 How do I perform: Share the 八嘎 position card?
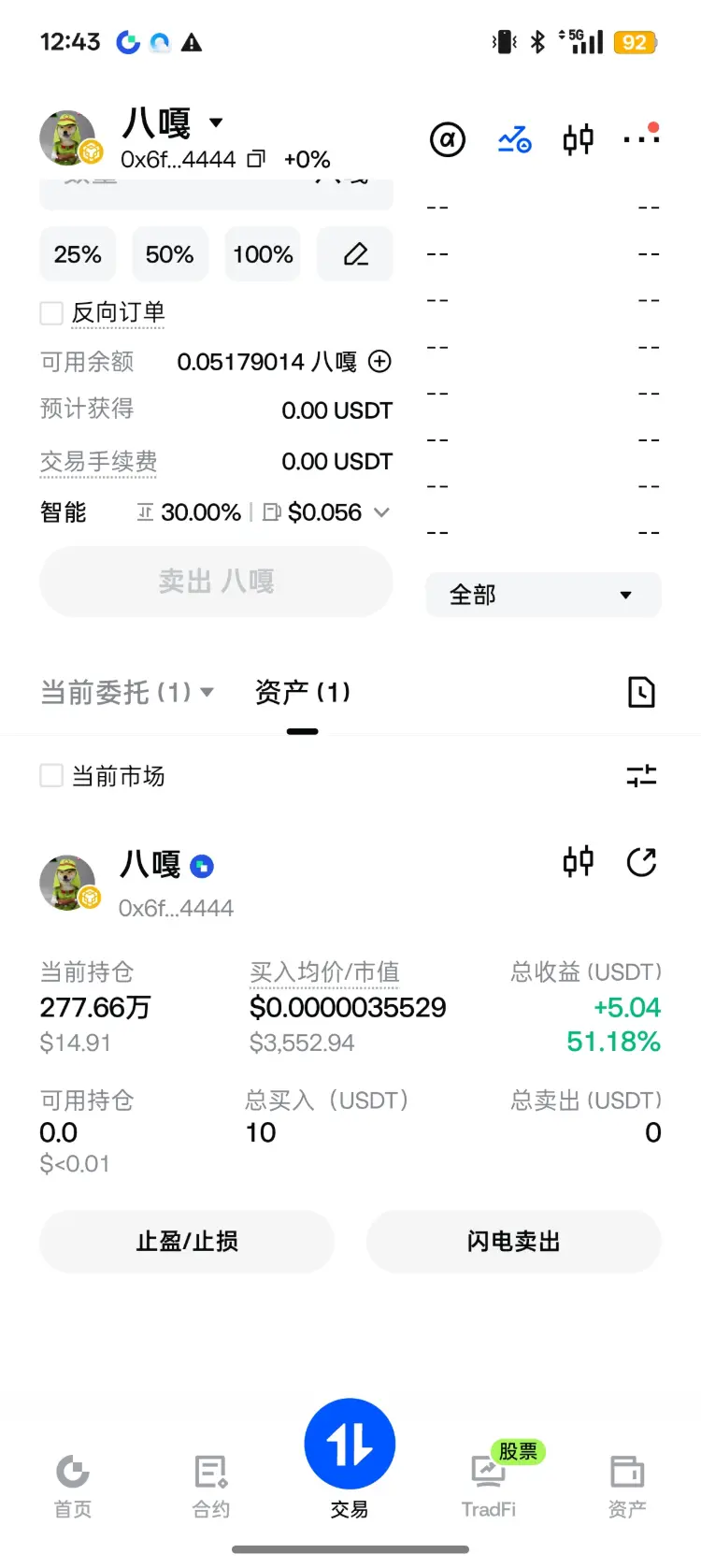[641, 862]
